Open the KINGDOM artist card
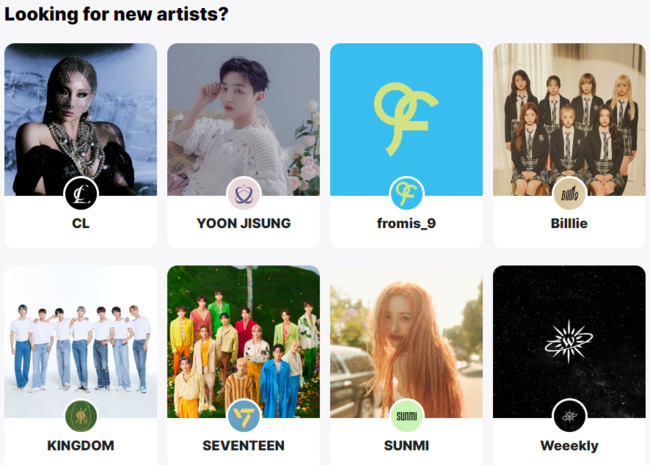Image resolution: width=650 pixels, height=465 pixels. [x=80, y=365]
